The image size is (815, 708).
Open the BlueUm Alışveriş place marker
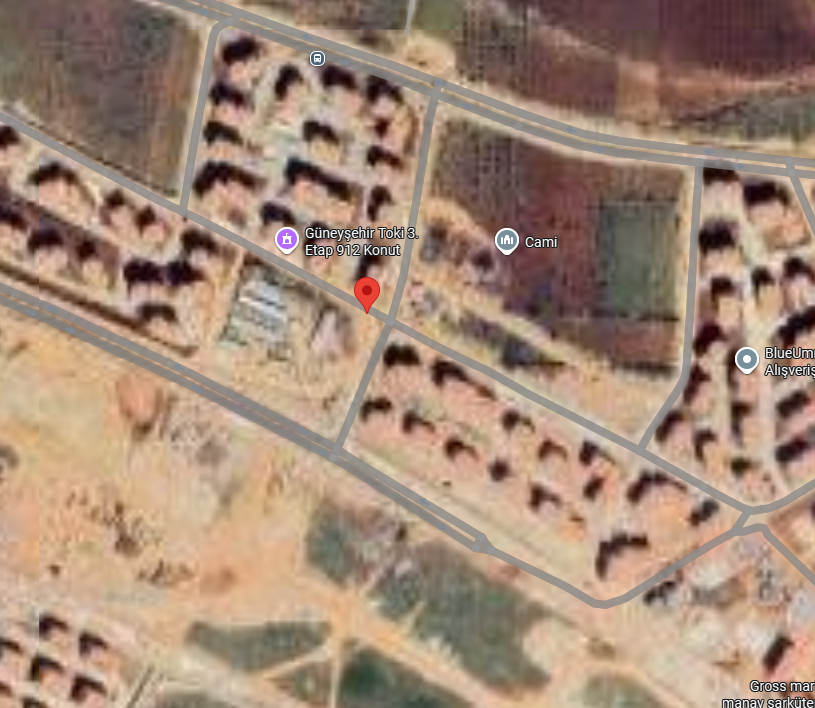[746, 359]
